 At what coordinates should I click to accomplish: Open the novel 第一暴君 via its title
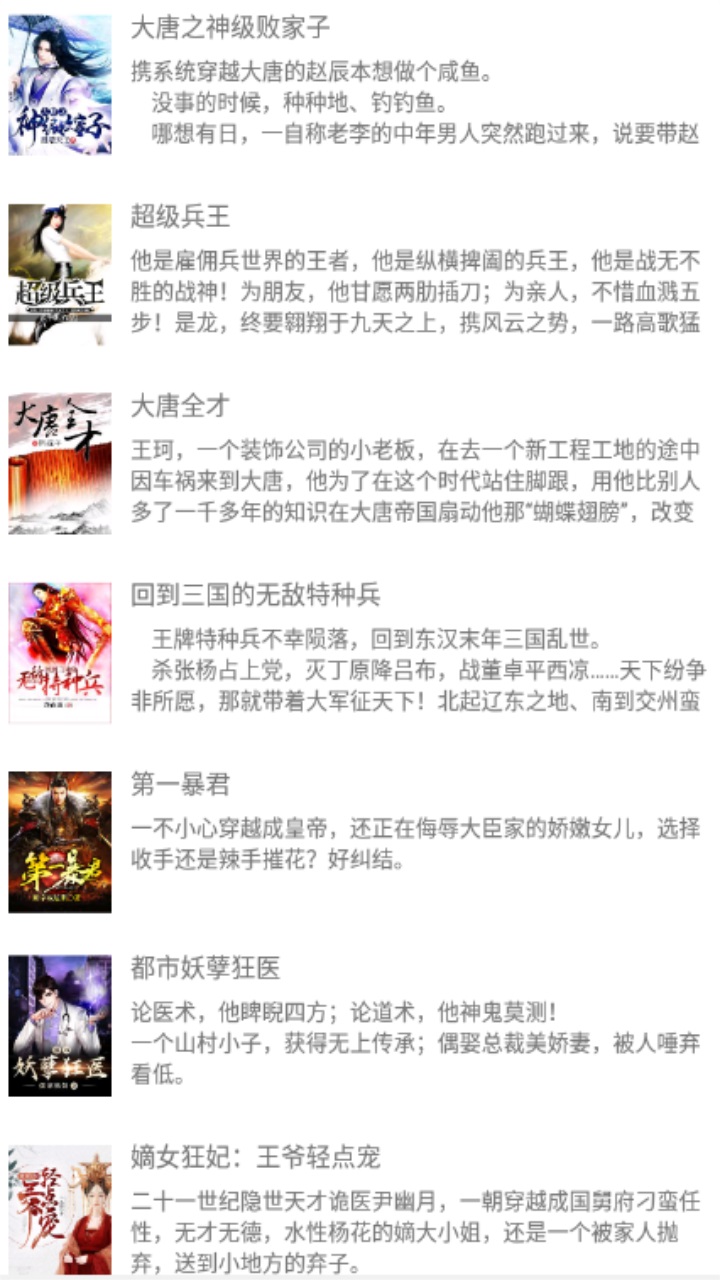178,787
